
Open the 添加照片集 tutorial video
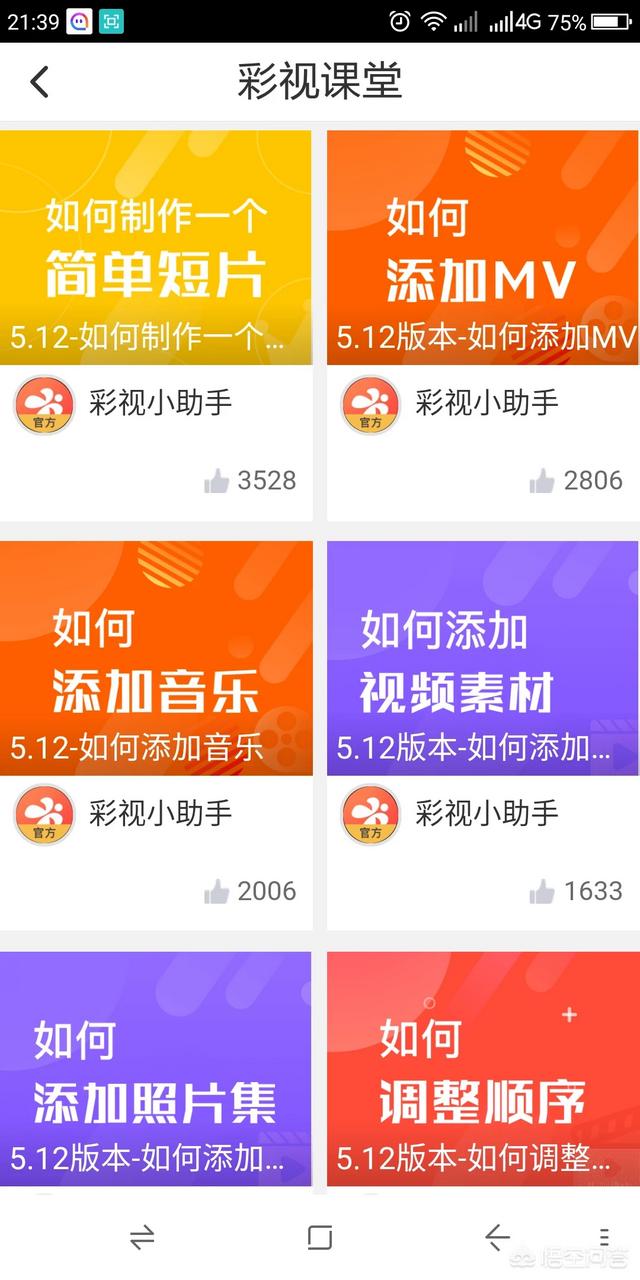click(156, 1068)
